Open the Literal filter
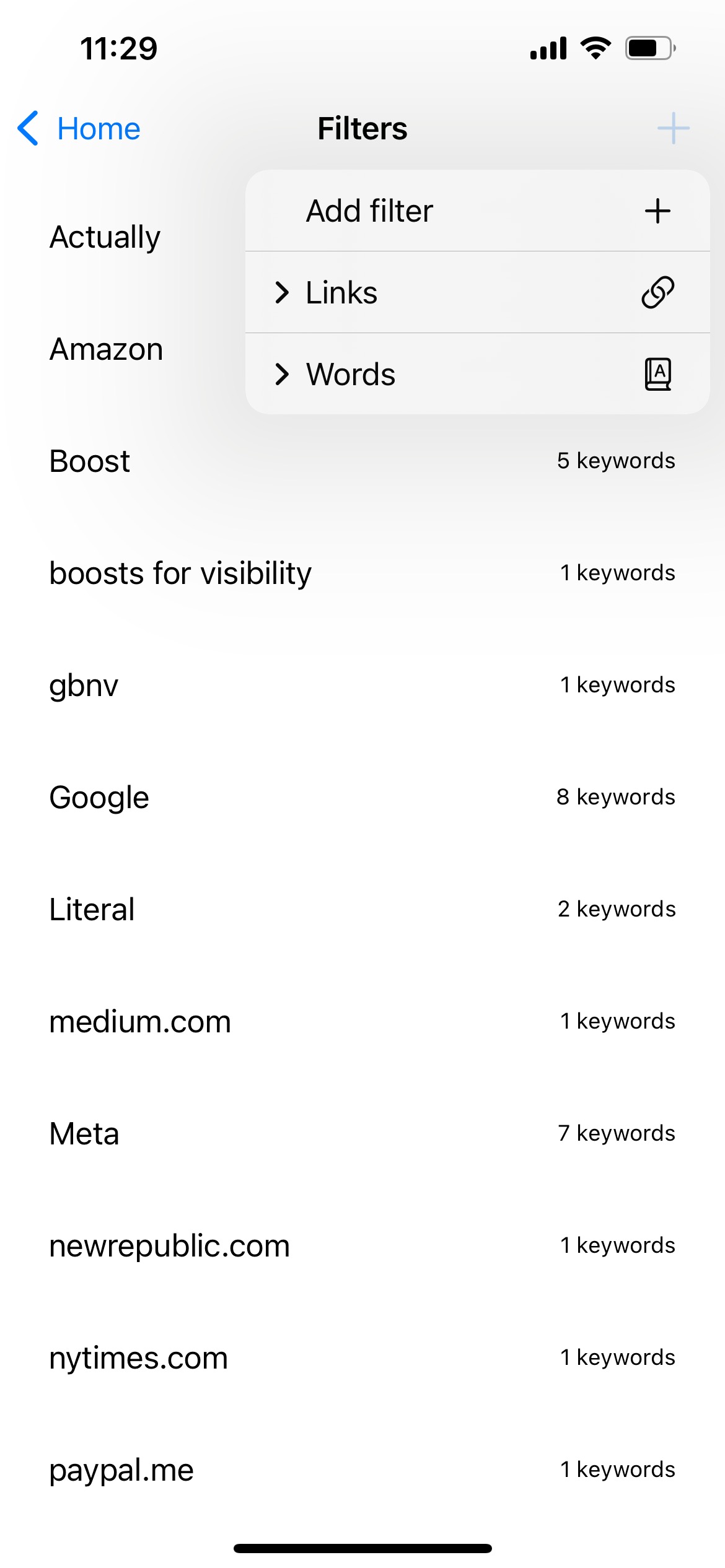725x1568 pixels. 362,910
